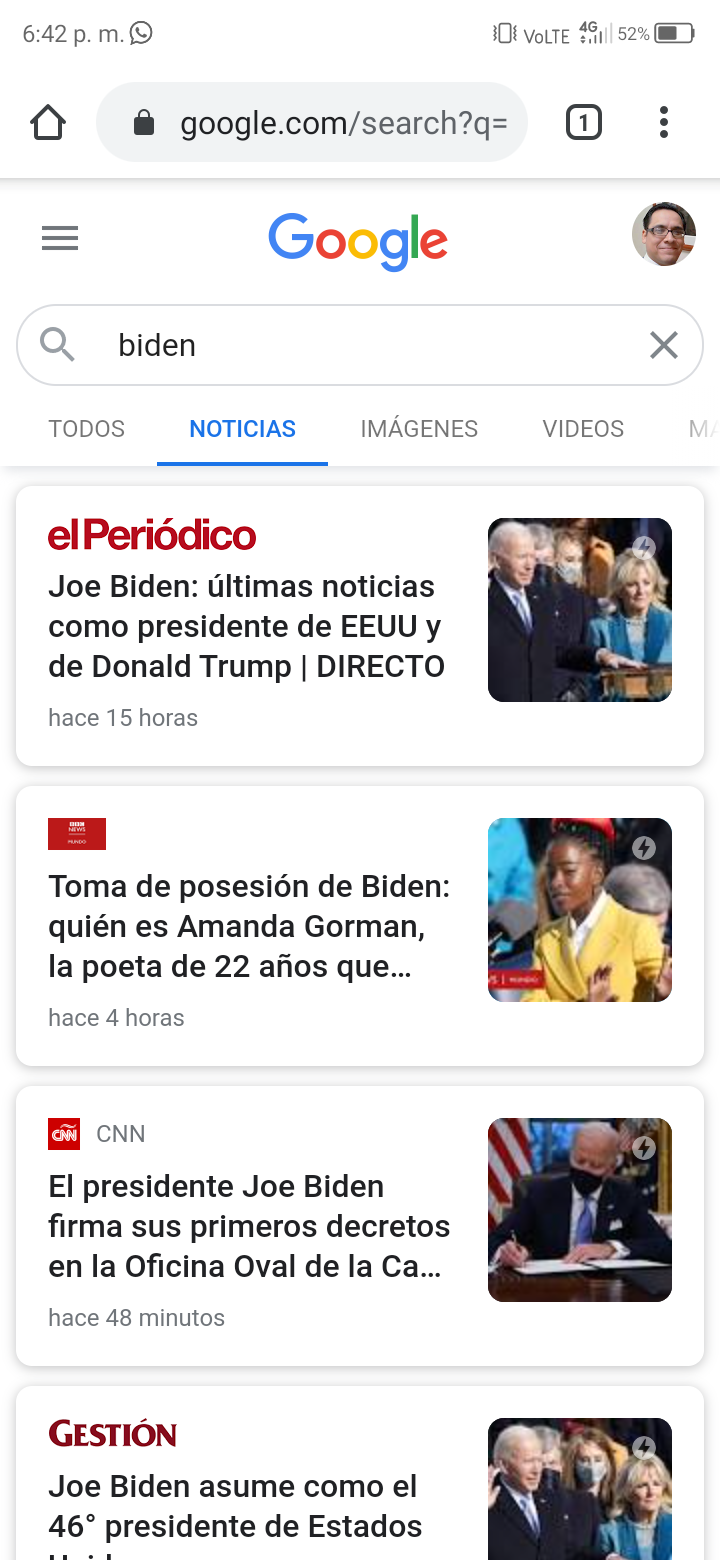Open the el Periódico article on Joe Biden
The width and height of the screenshot is (720, 1560).
(x=247, y=627)
